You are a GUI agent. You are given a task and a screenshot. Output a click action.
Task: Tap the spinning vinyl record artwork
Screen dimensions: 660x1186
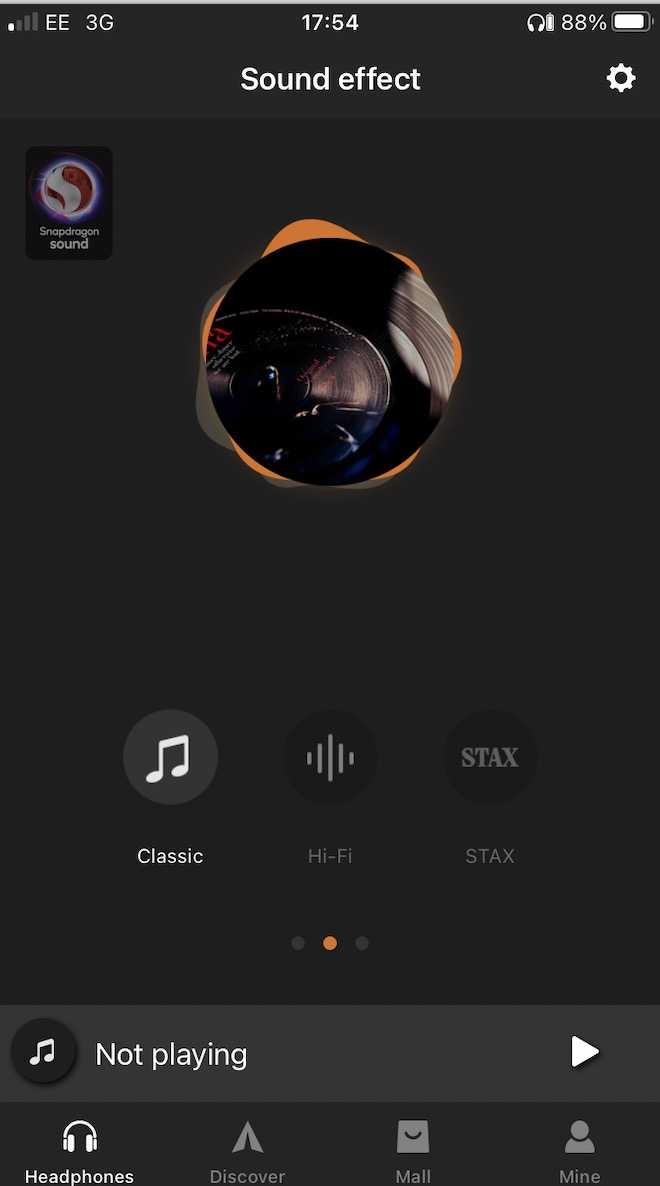coord(330,361)
